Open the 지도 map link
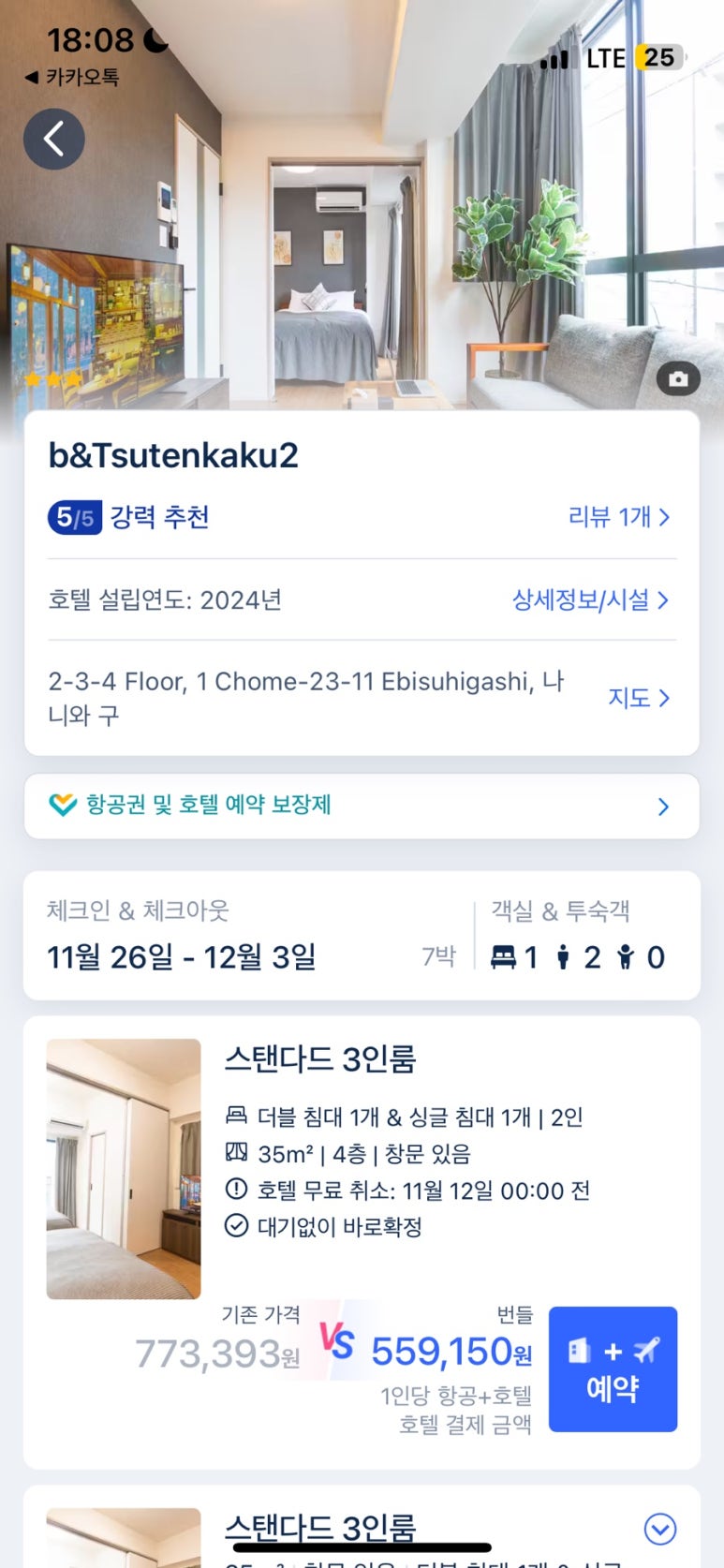 point(639,698)
